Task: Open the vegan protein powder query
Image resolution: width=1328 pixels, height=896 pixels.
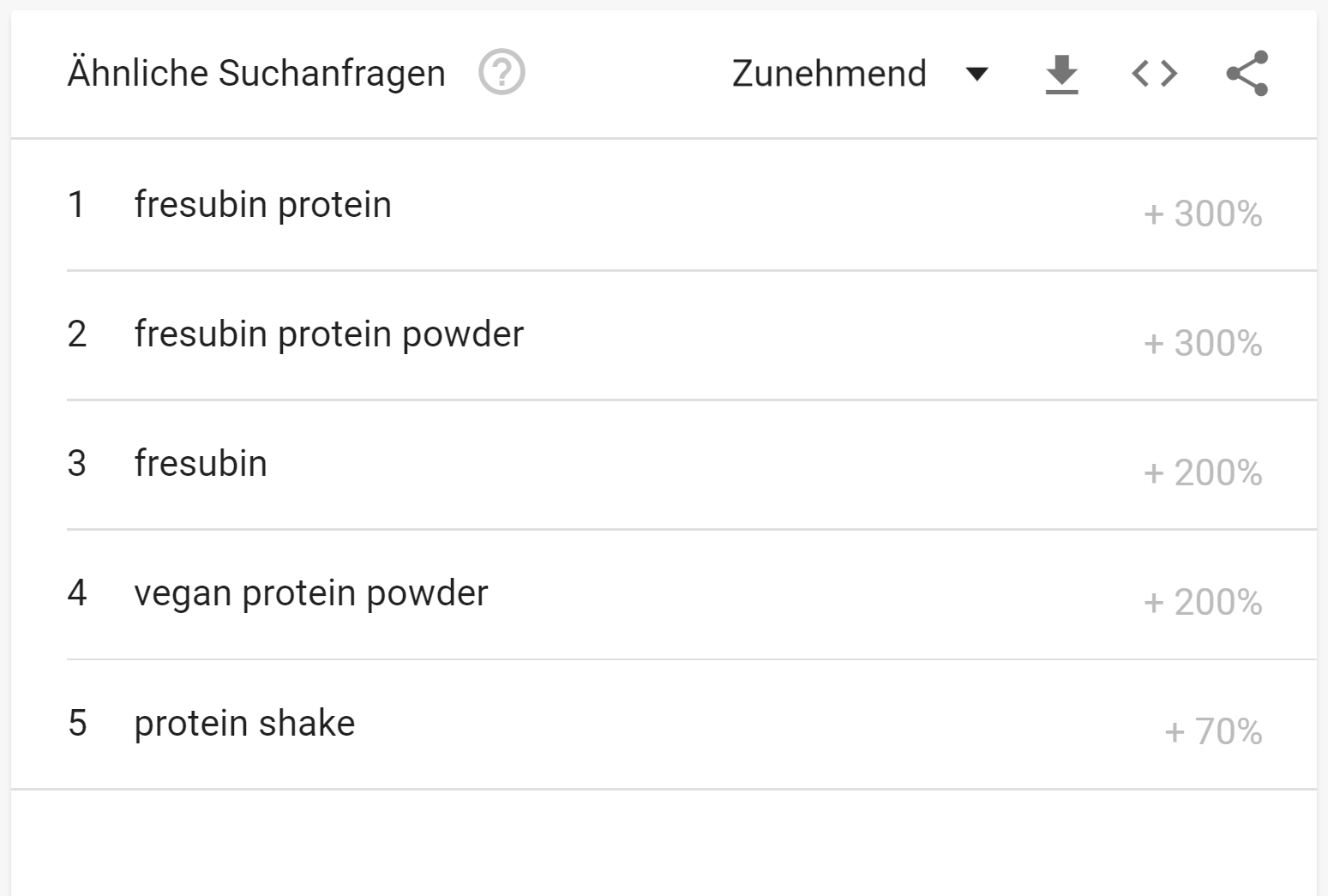Action: [310, 593]
